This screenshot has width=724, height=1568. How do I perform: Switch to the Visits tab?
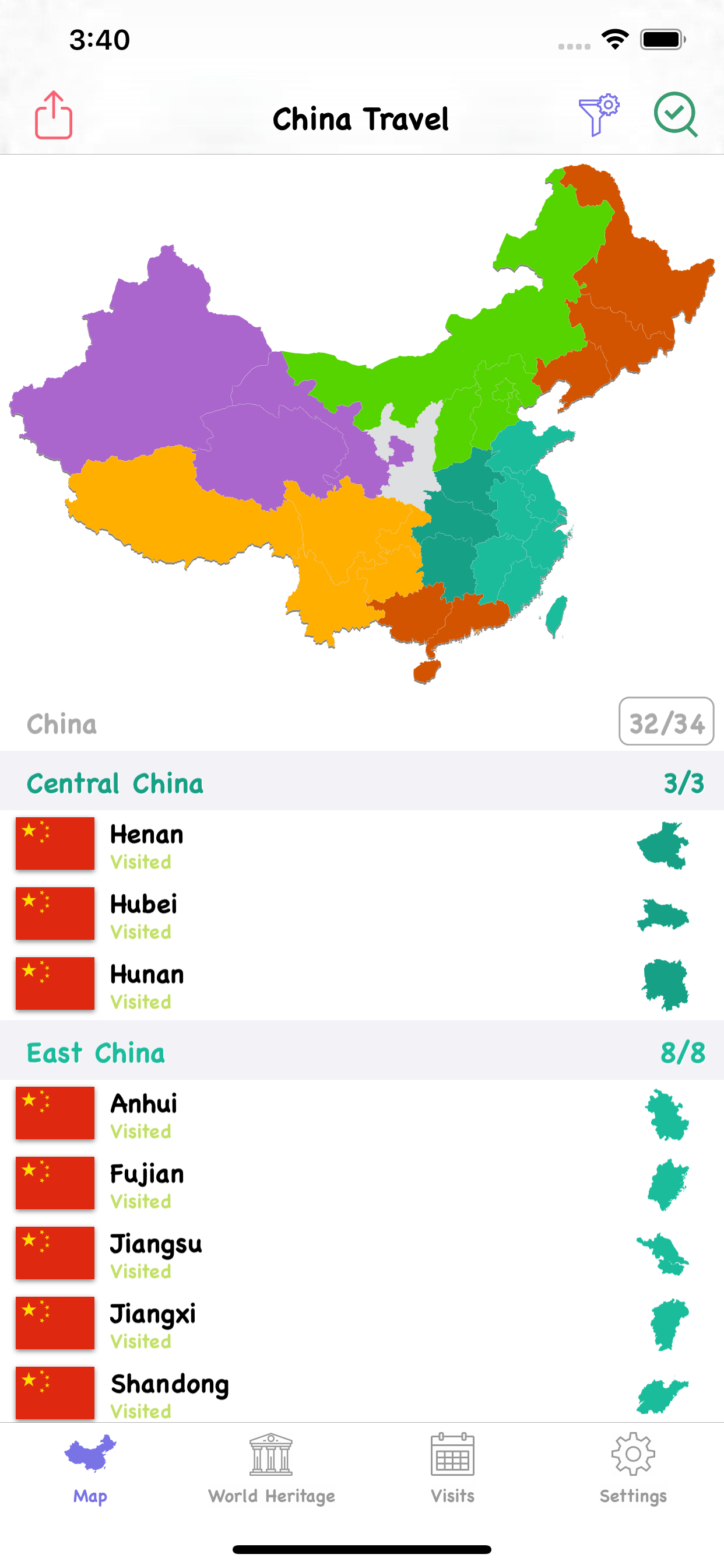pyautogui.click(x=452, y=1469)
